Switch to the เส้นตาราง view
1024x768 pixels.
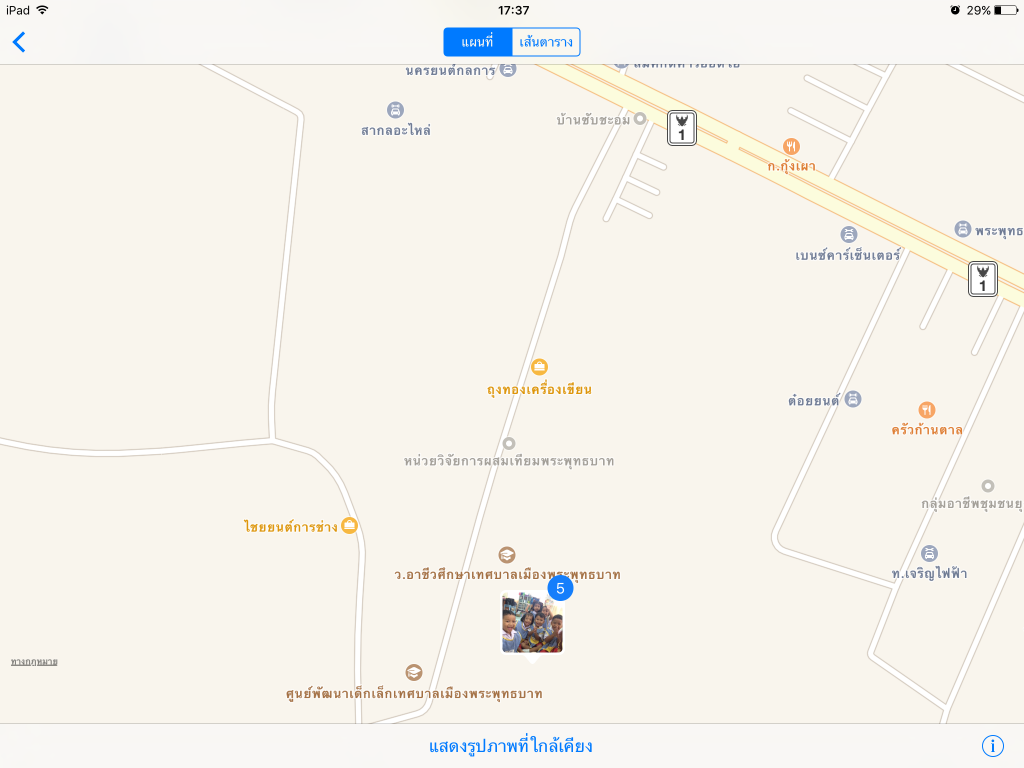coord(546,42)
